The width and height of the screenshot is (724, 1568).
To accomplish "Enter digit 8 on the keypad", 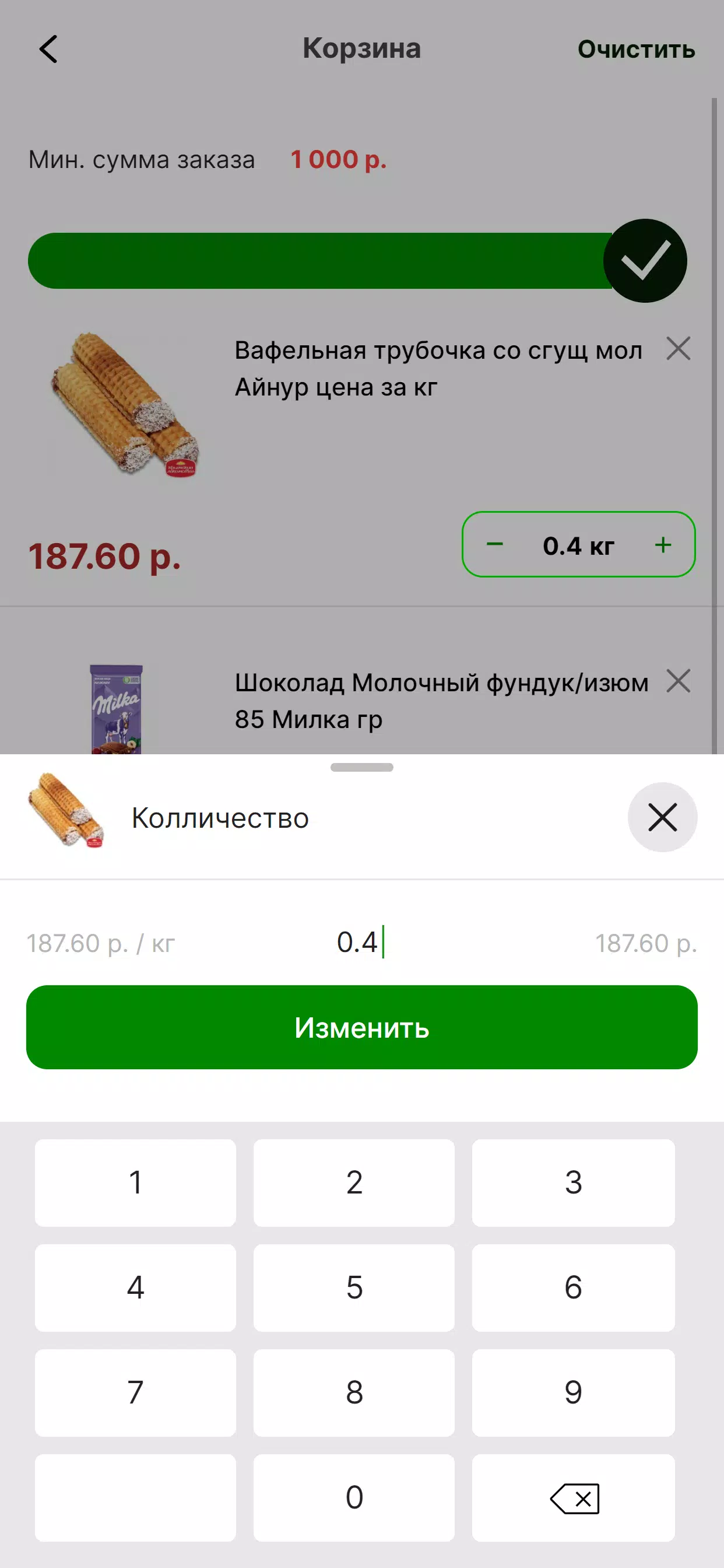I will pos(354,1392).
